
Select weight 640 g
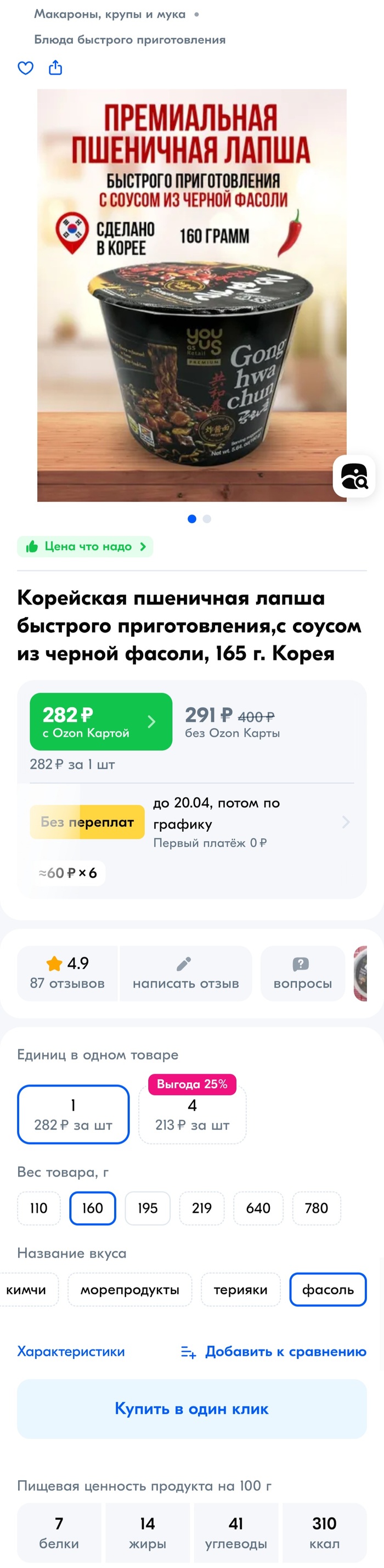pos(258,1208)
